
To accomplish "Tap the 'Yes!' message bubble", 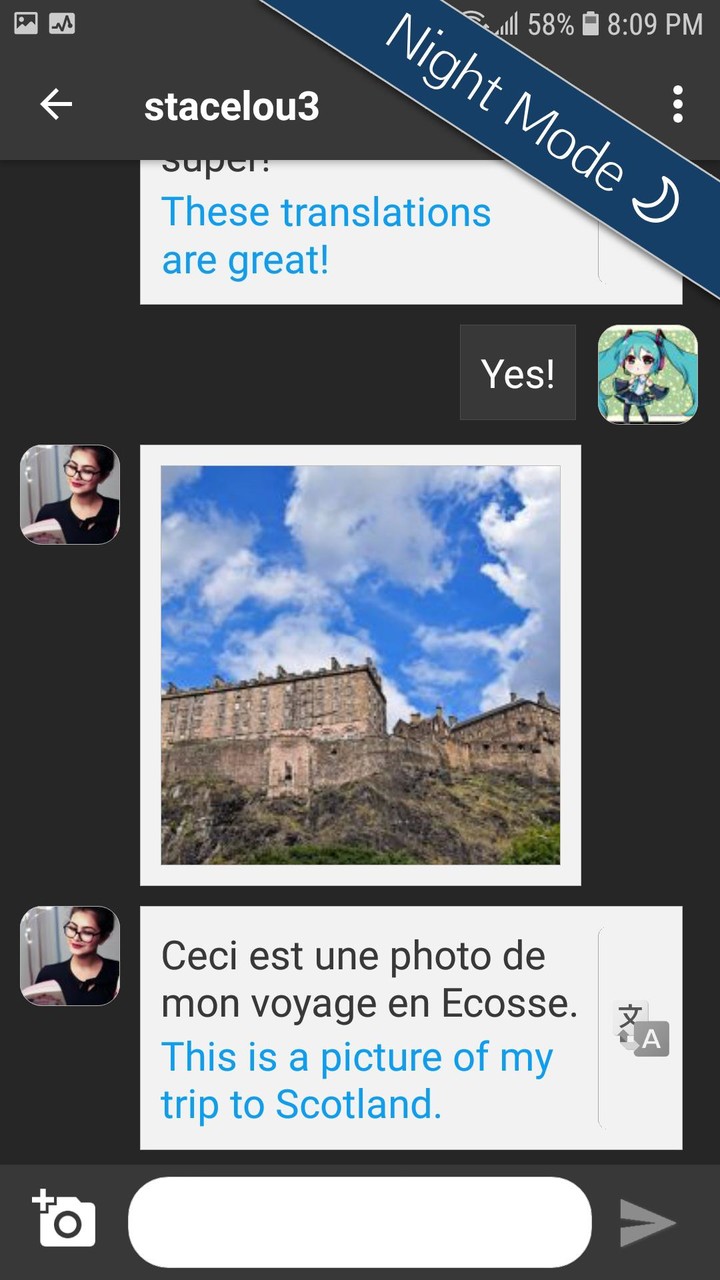I will pos(517,372).
